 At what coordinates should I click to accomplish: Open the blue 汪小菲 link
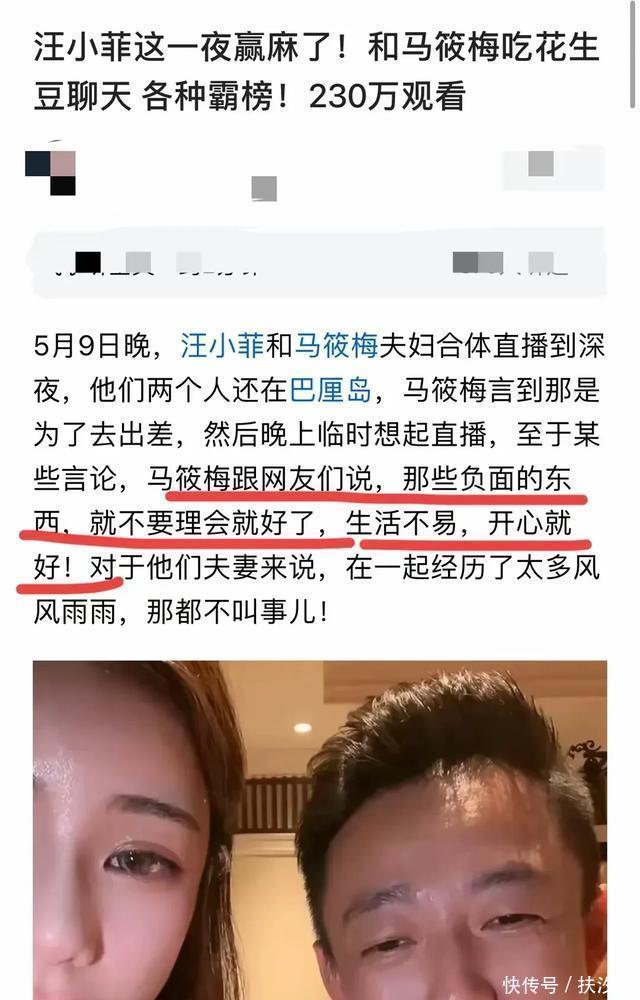click(221, 347)
